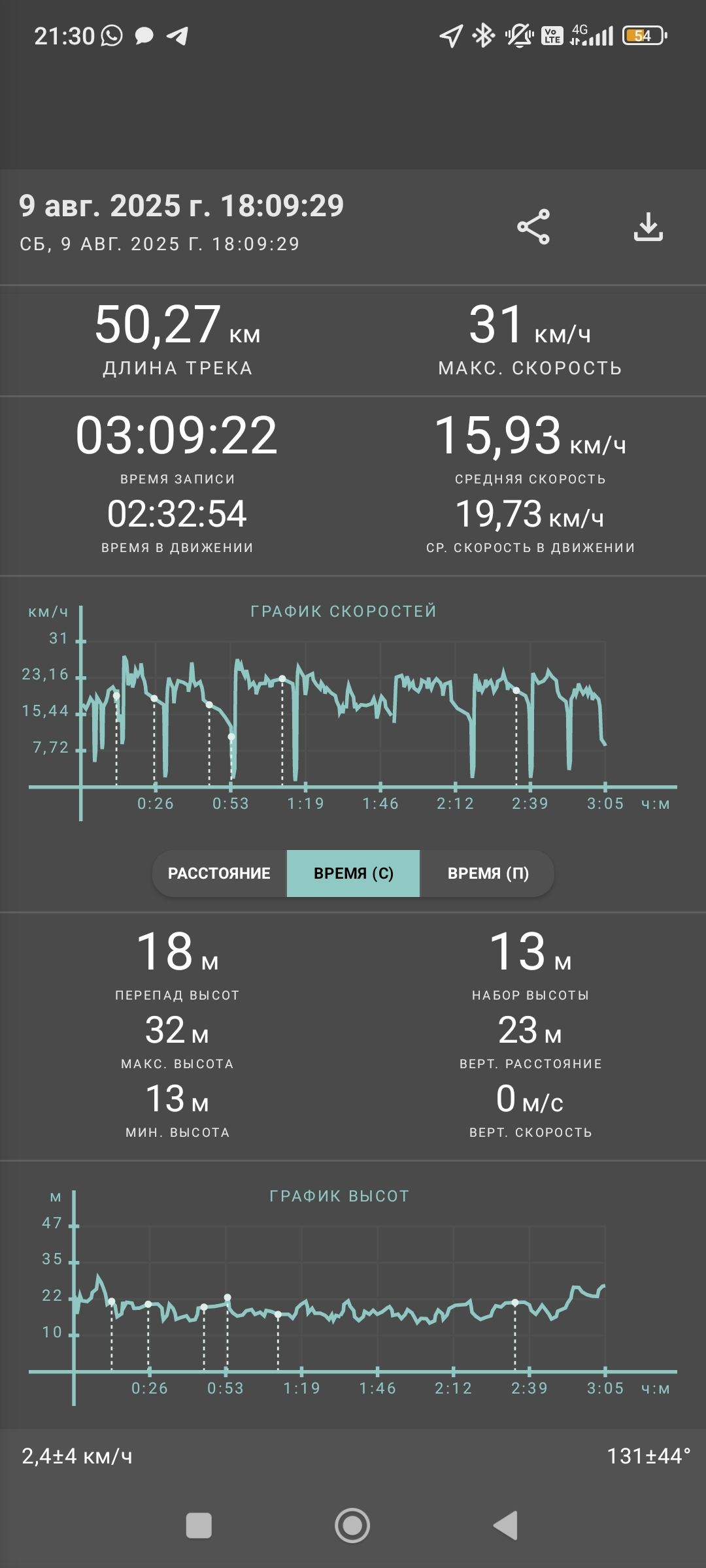Share this track recording
This screenshot has width=706, height=1568.
[x=533, y=227]
